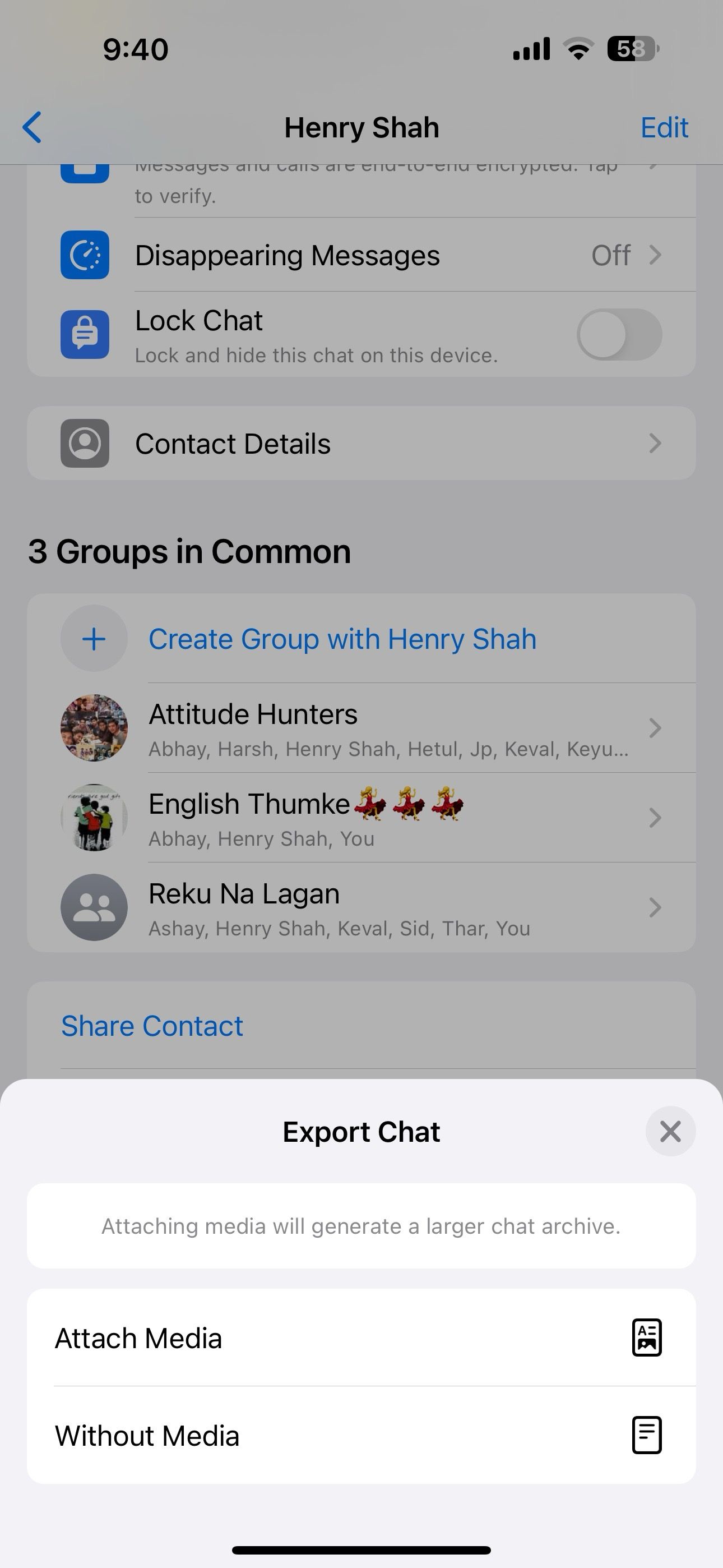Expand the Disappearing Messages row chevron

tap(655, 255)
